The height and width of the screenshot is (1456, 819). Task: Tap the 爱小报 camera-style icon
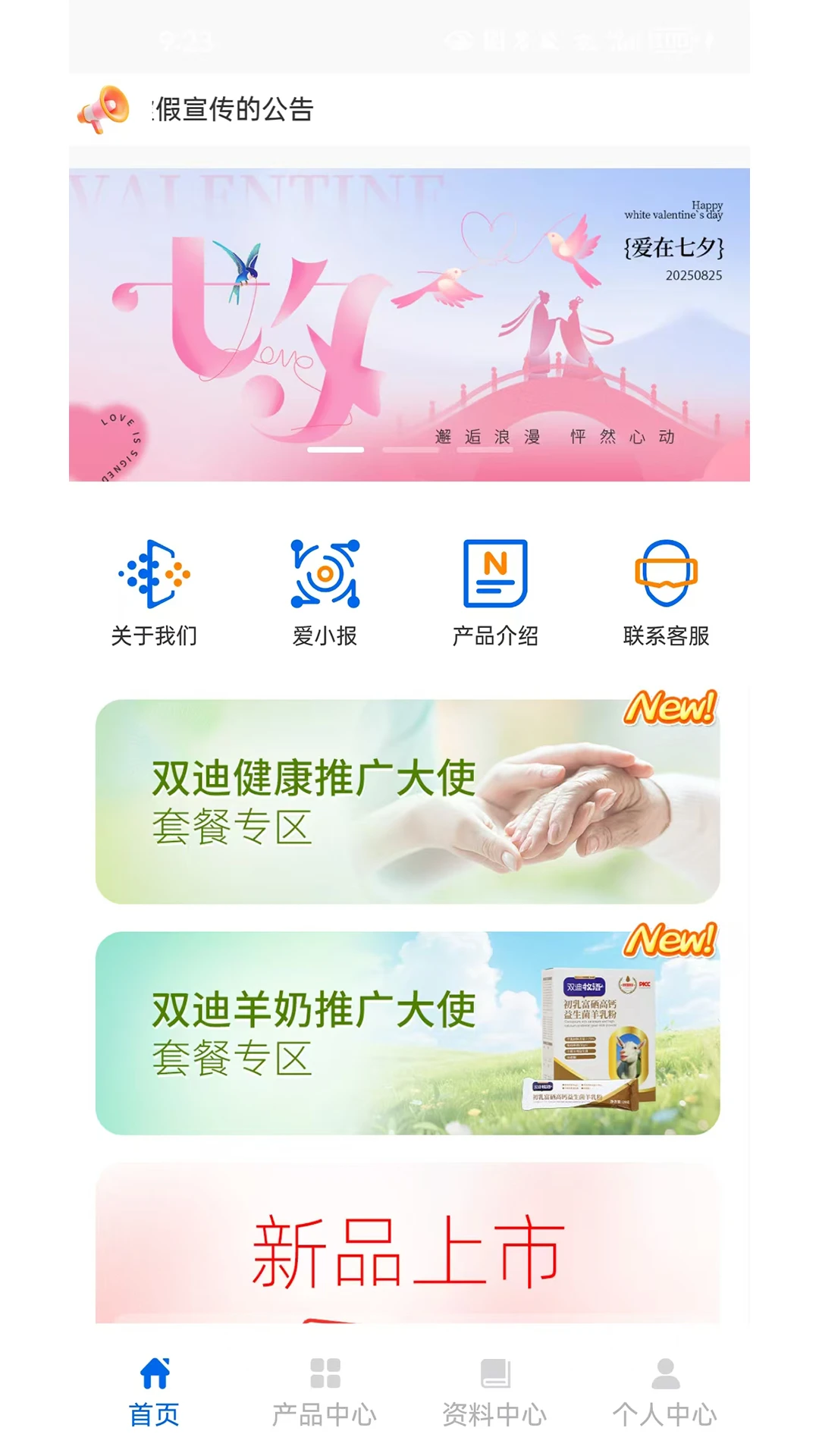[x=326, y=576]
